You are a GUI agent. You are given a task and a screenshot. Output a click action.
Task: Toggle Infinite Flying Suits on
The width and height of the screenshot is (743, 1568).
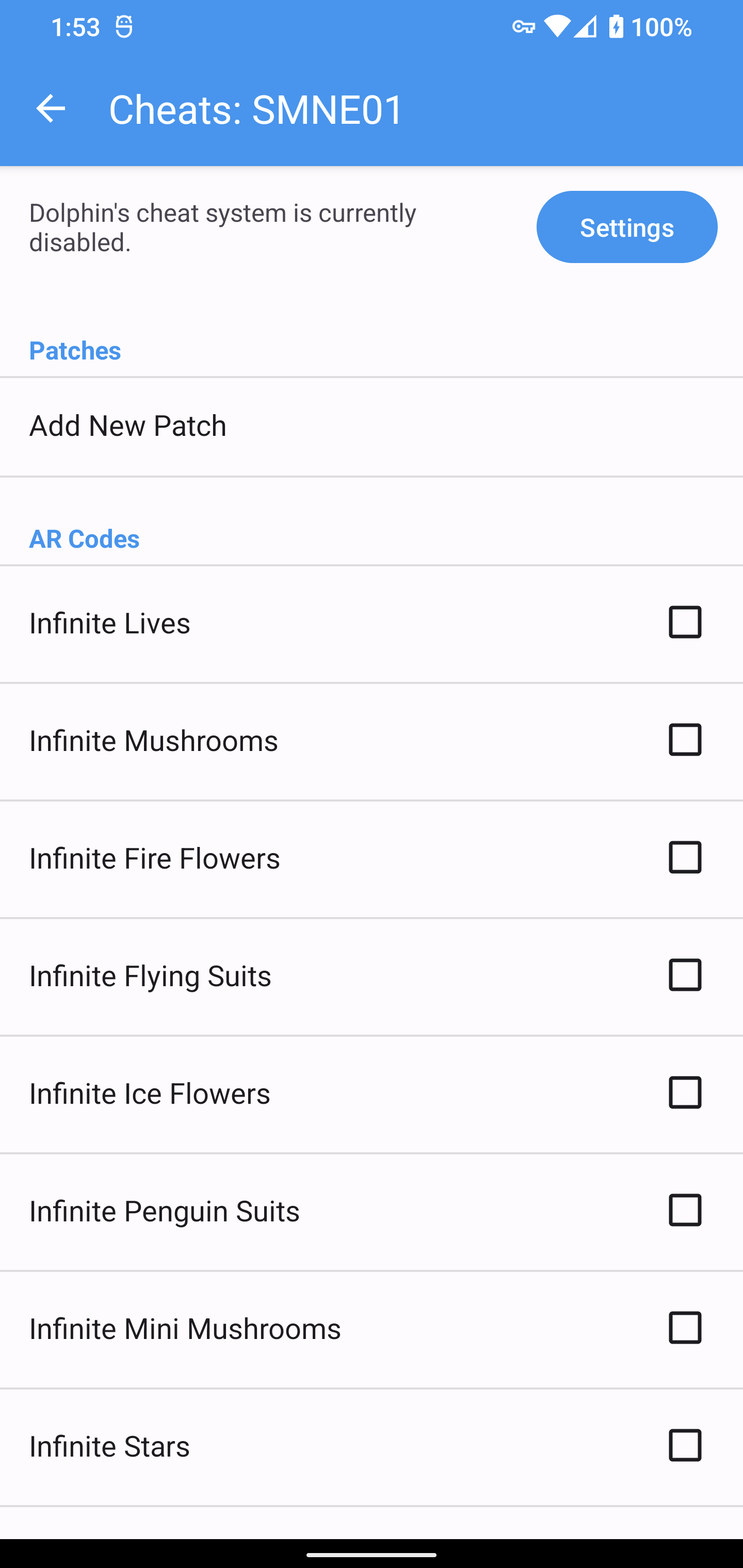(685, 975)
